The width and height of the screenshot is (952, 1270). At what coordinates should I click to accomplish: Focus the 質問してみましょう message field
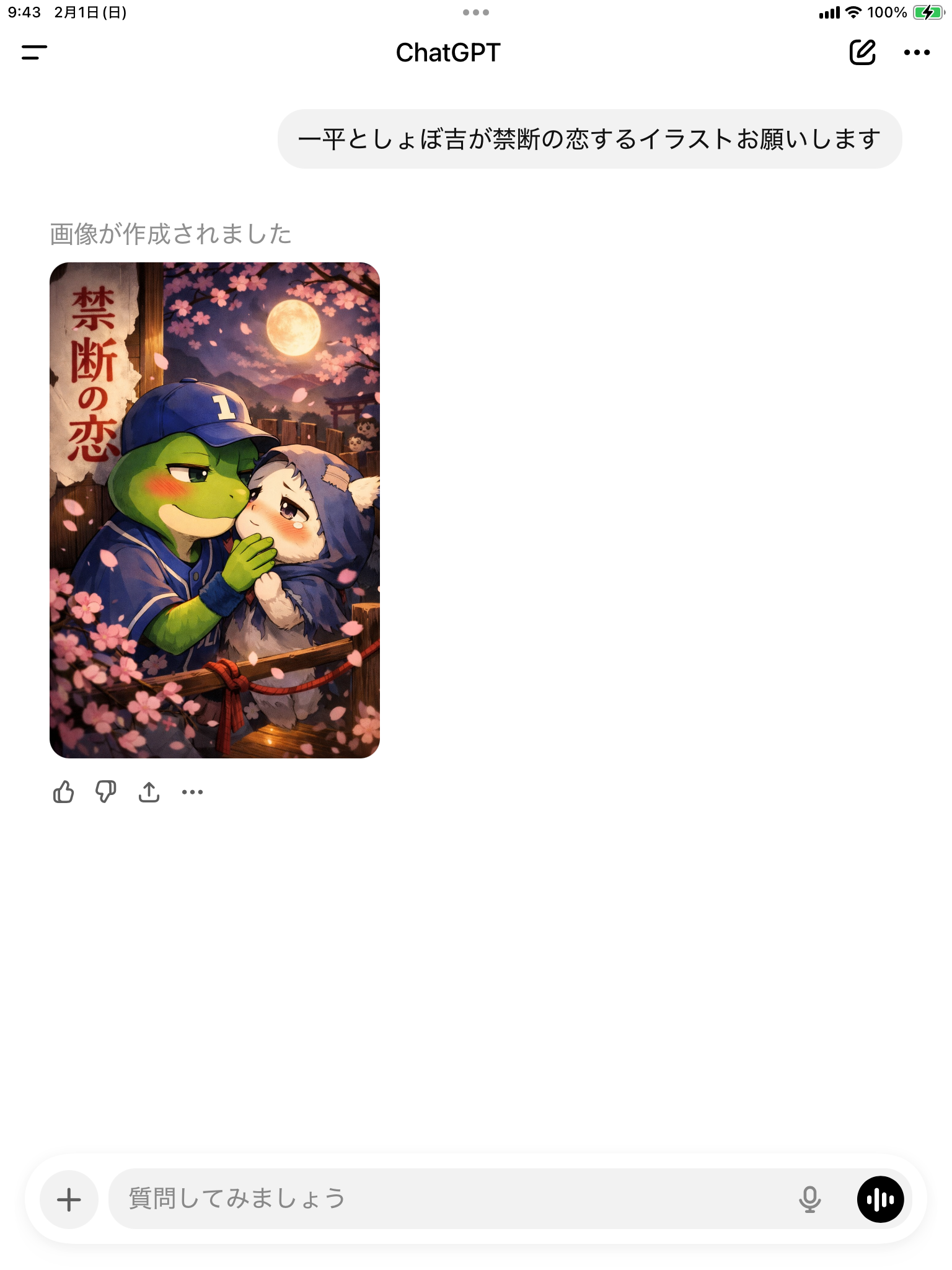pyautogui.click(x=446, y=1199)
